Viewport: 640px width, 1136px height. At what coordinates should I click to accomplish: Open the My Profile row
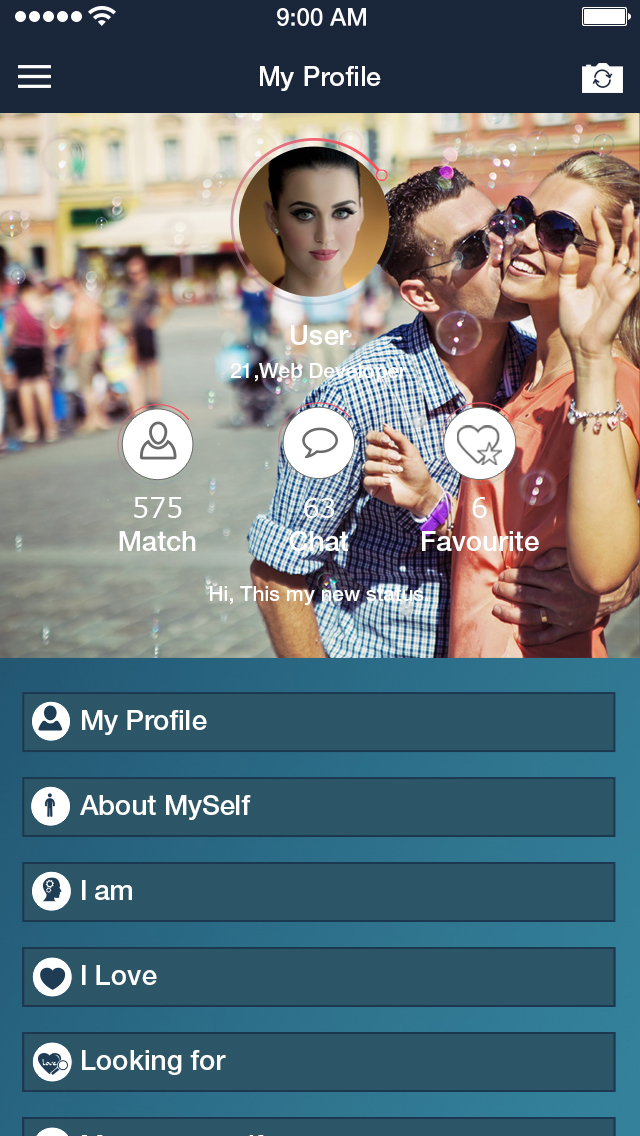pyautogui.click(x=319, y=721)
